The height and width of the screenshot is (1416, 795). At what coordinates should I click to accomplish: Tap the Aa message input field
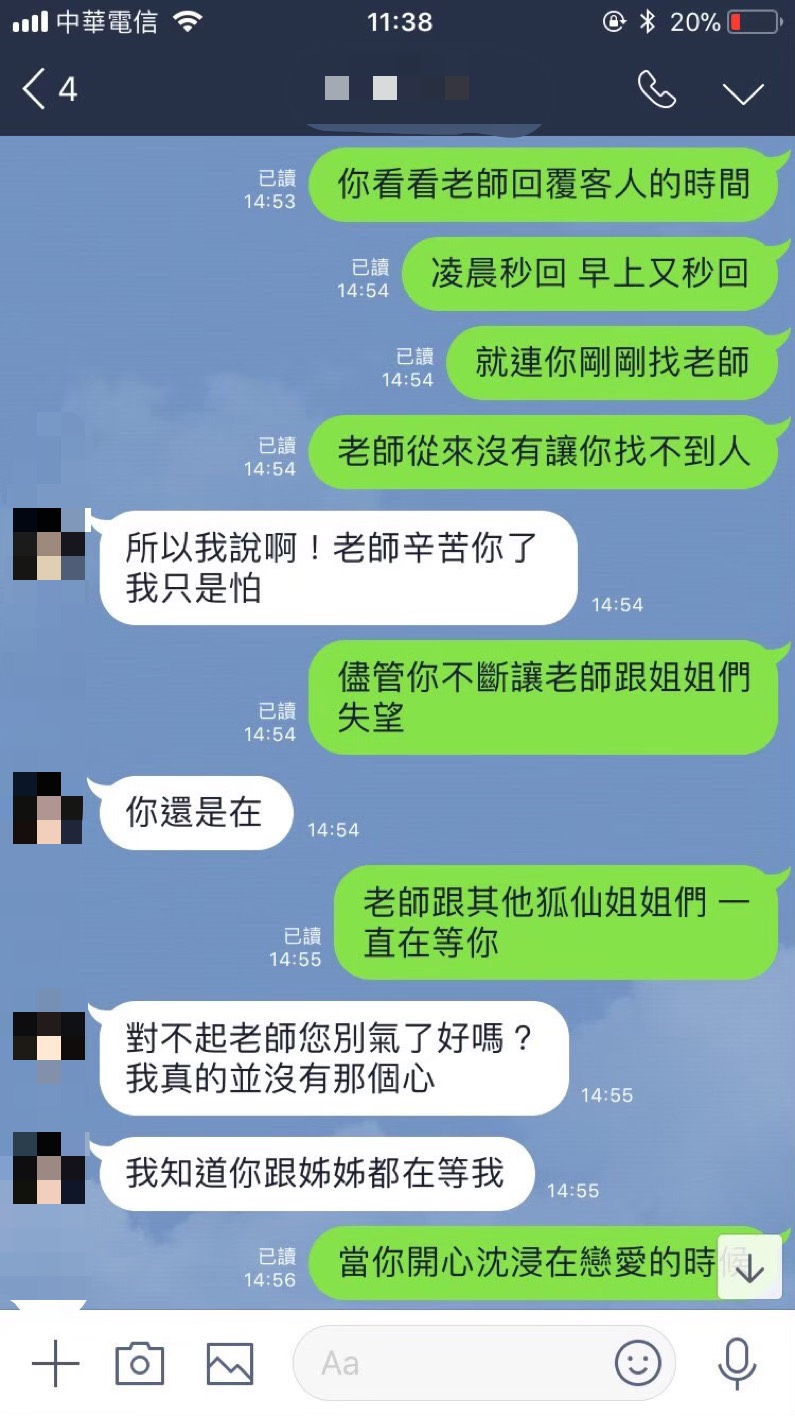(450, 1363)
